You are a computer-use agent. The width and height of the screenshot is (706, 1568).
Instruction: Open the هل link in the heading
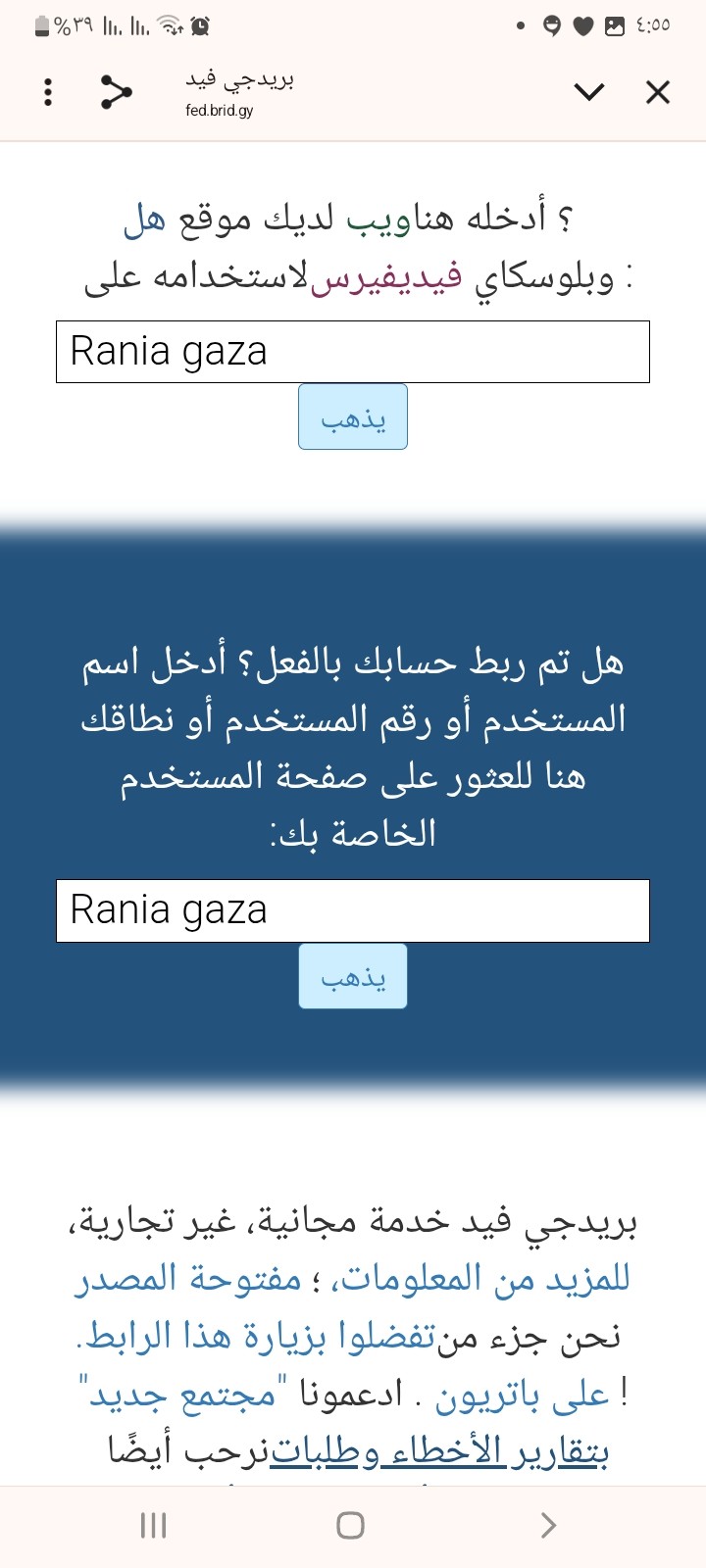[x=144, y=220]
